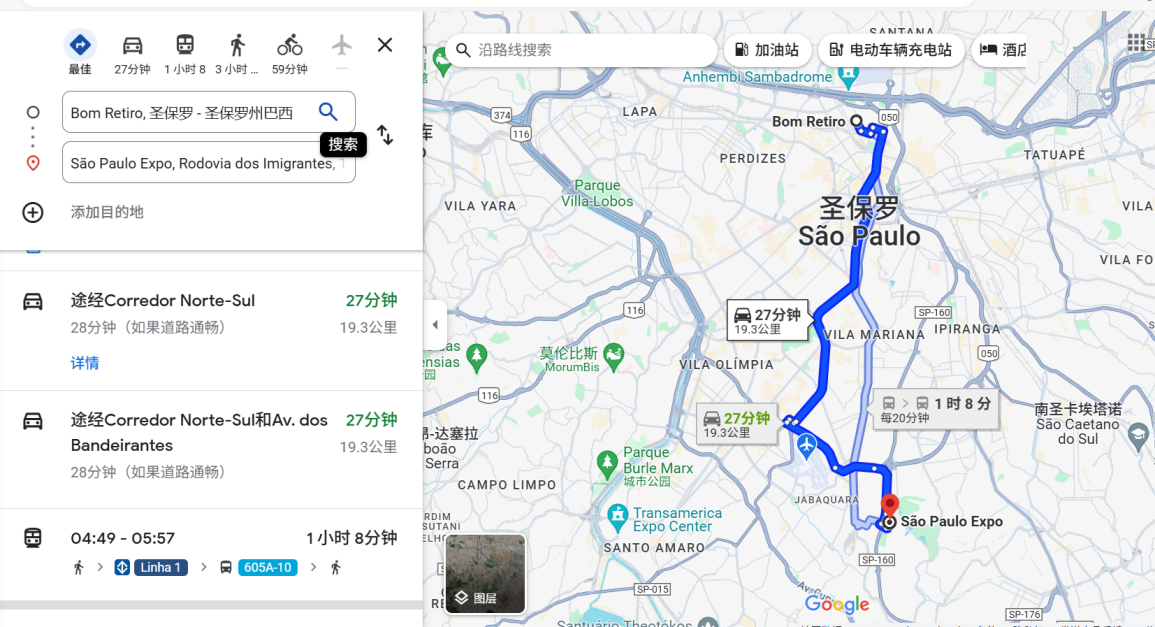Select the driving mode tab
Viewport: 1155px width, 627px height.
[132, 53]
